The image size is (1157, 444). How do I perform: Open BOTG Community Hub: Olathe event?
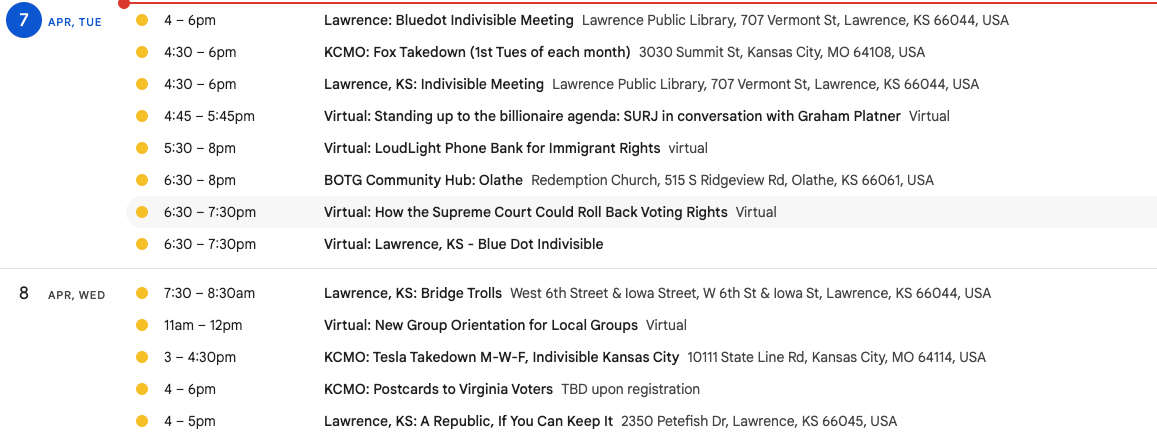pos(642,180)
